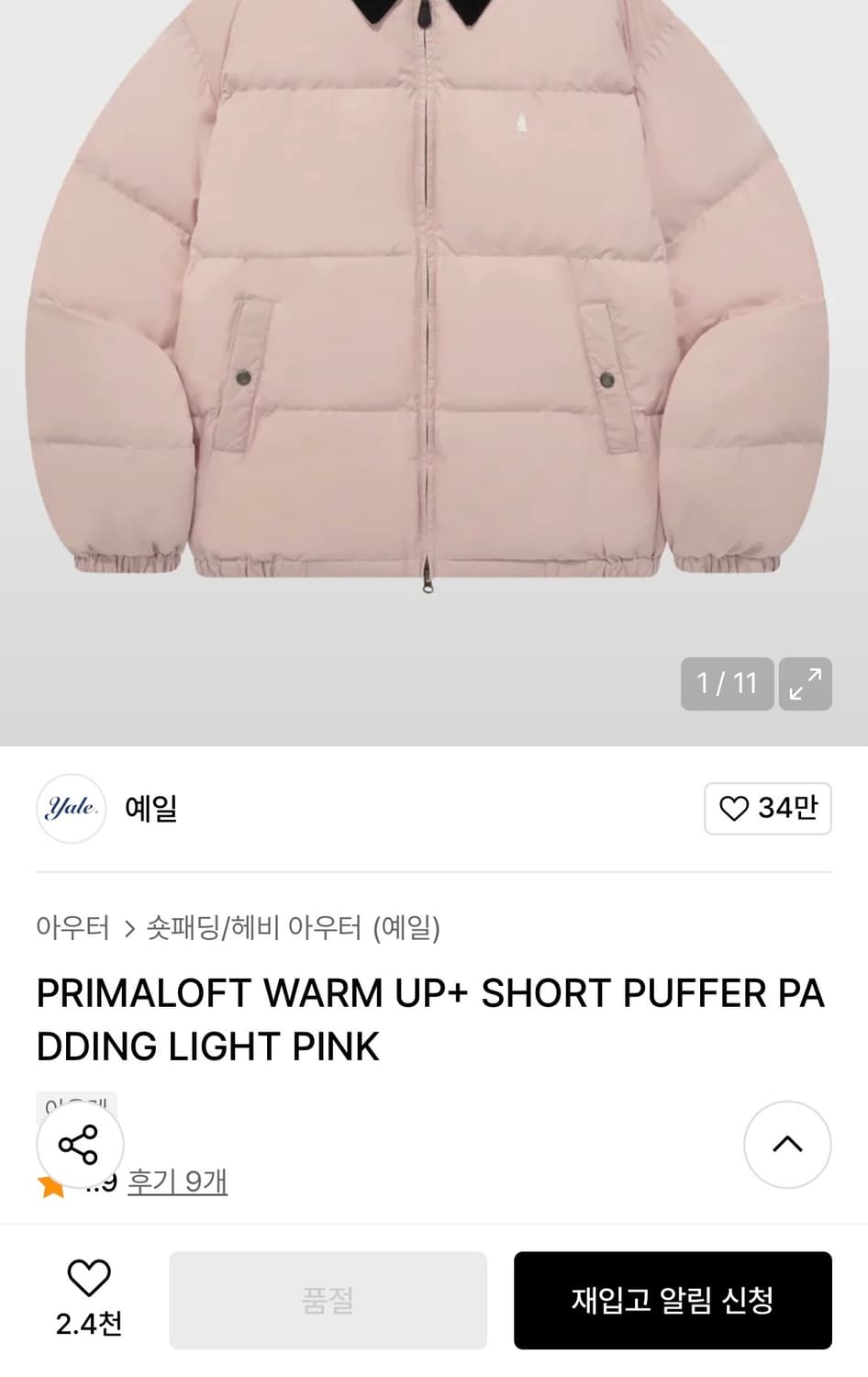Tap the 재입고 알림 신청 restock button
868x1377 pixels.
coord(673,1300)
